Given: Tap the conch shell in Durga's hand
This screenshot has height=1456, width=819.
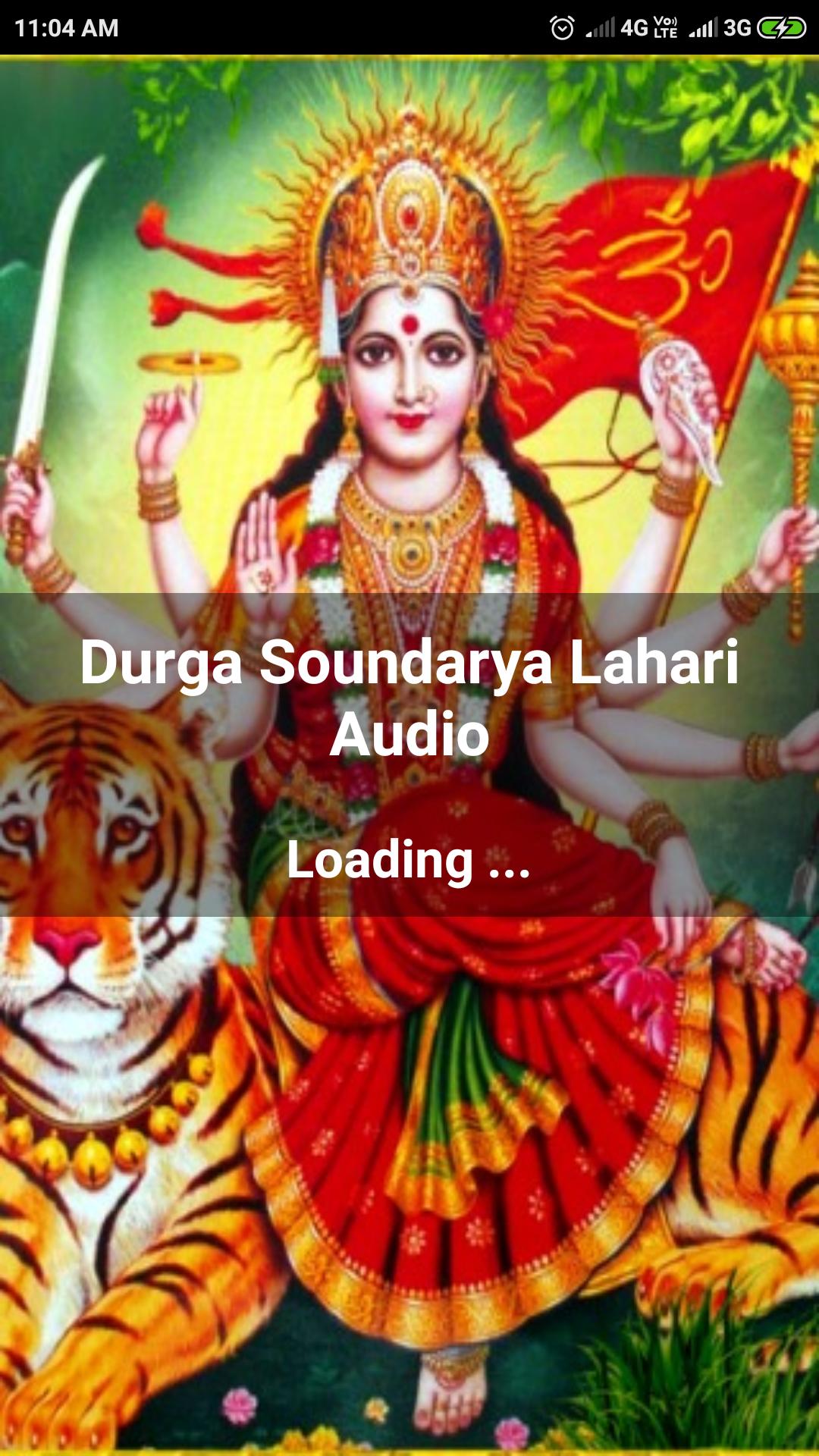Looking at the screenshot, I should 679,387.
